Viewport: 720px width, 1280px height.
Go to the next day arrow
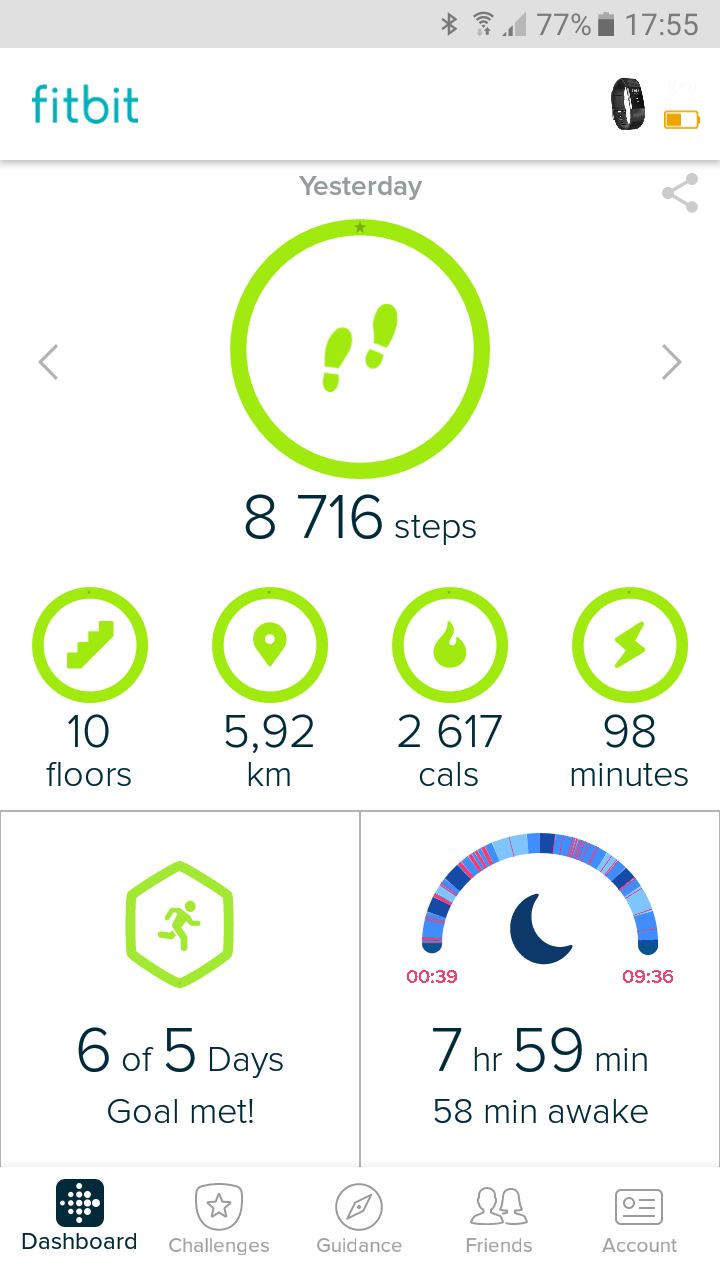[x=672, y=362]
